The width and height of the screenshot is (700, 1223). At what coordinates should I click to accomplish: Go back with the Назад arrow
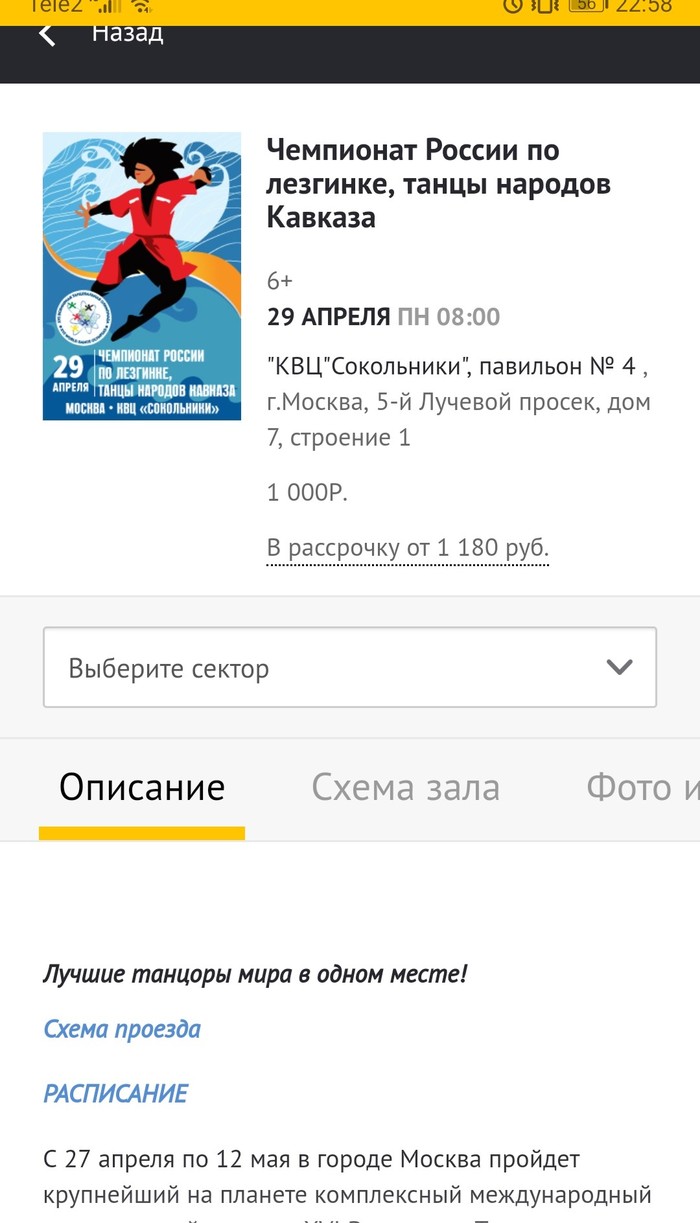[x=47, y=34]
